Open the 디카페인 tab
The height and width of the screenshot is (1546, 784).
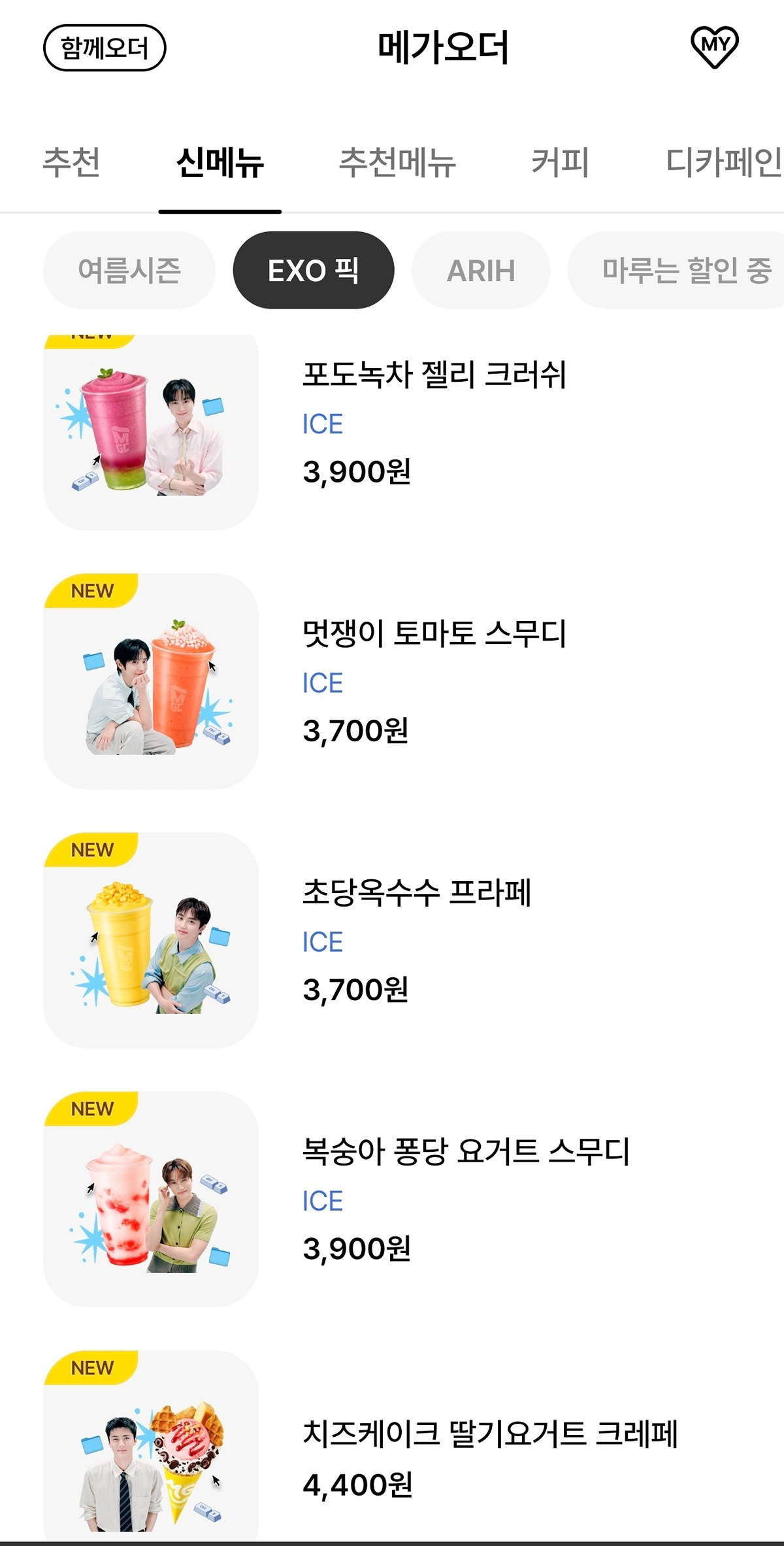[724, 162]
